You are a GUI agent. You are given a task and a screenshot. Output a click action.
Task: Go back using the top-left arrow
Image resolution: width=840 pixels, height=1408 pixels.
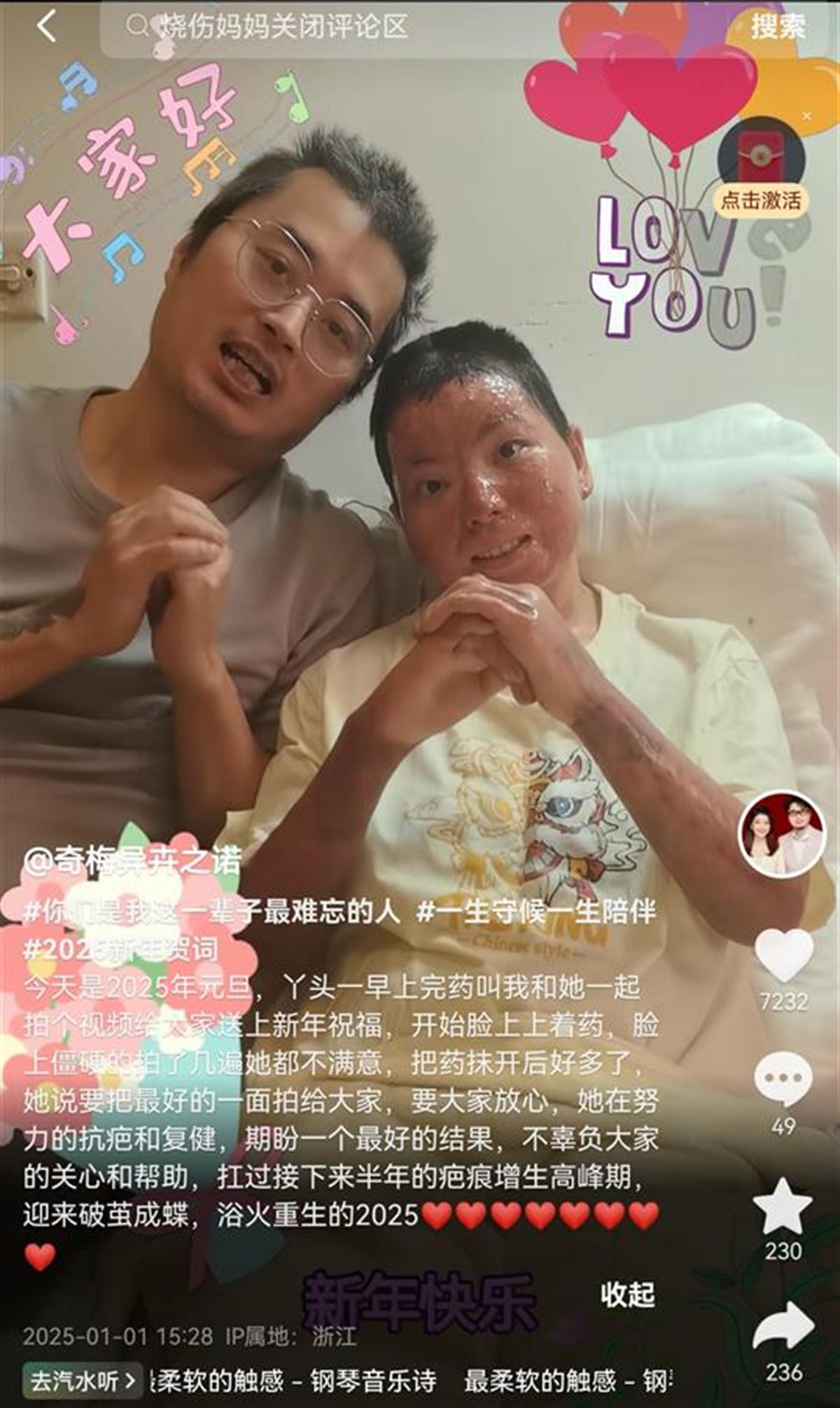tap(46, 27)
